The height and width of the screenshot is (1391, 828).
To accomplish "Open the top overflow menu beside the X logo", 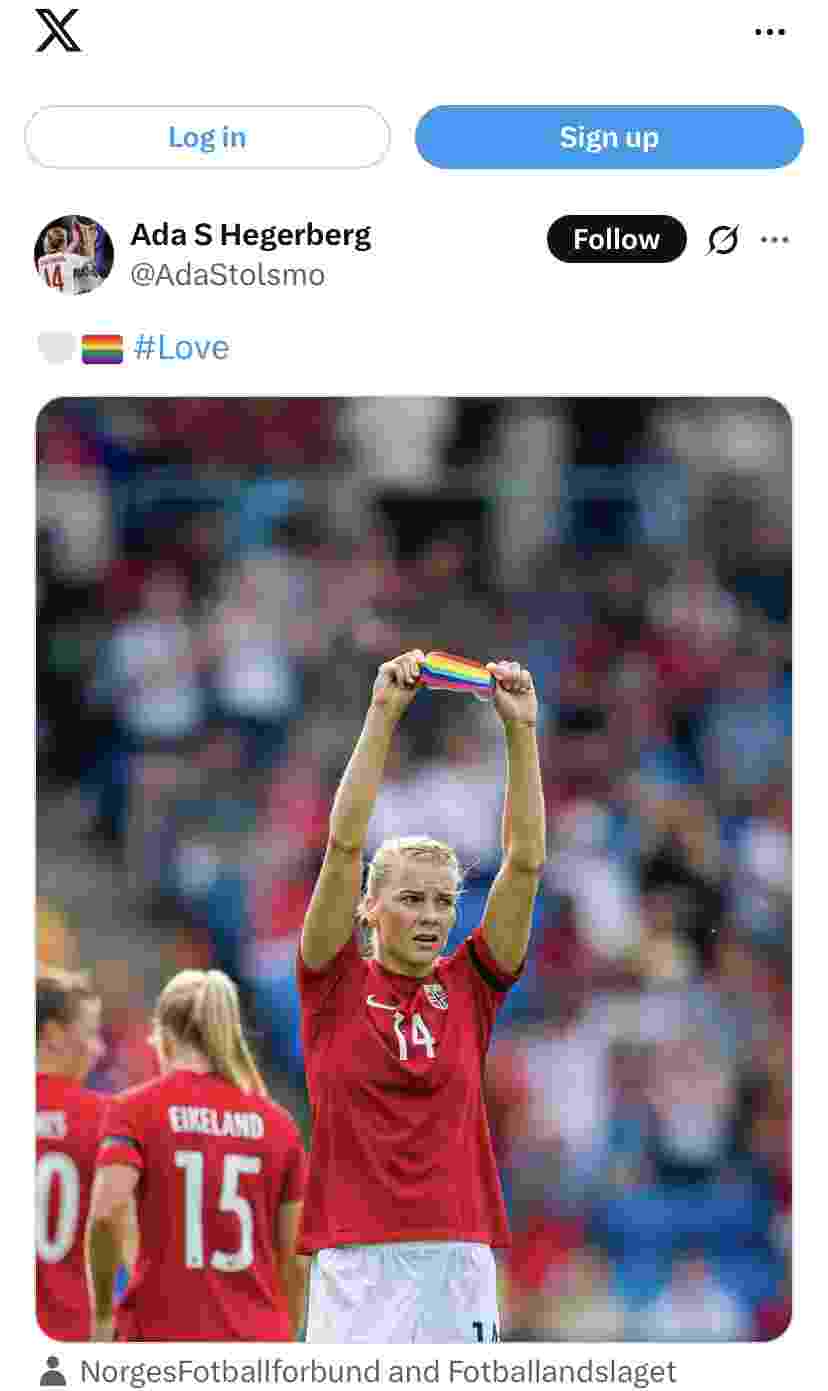I will click(x=769, y=32).
